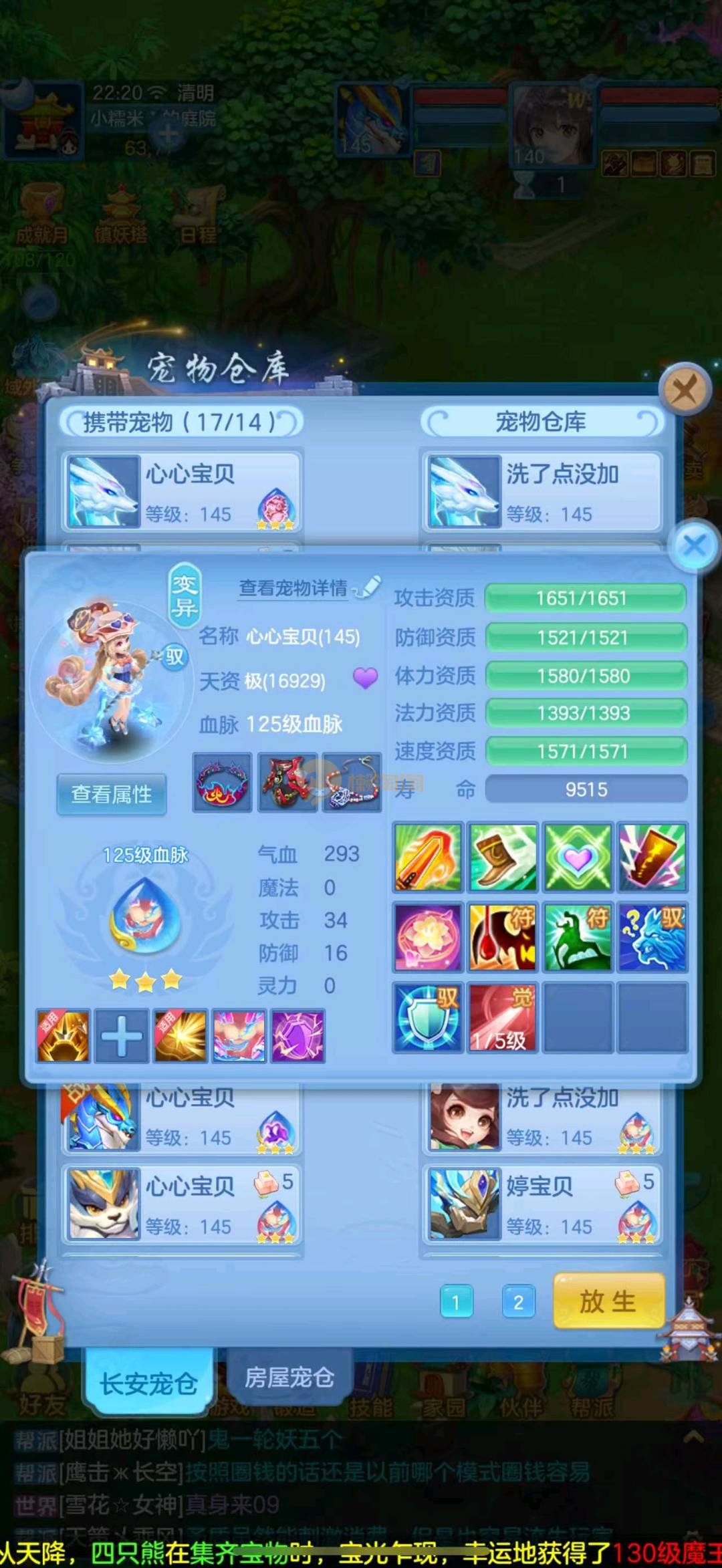Open 查看宠物详情 link
The width and height of the screenshot is (722, 1568).
pos(294,588)
